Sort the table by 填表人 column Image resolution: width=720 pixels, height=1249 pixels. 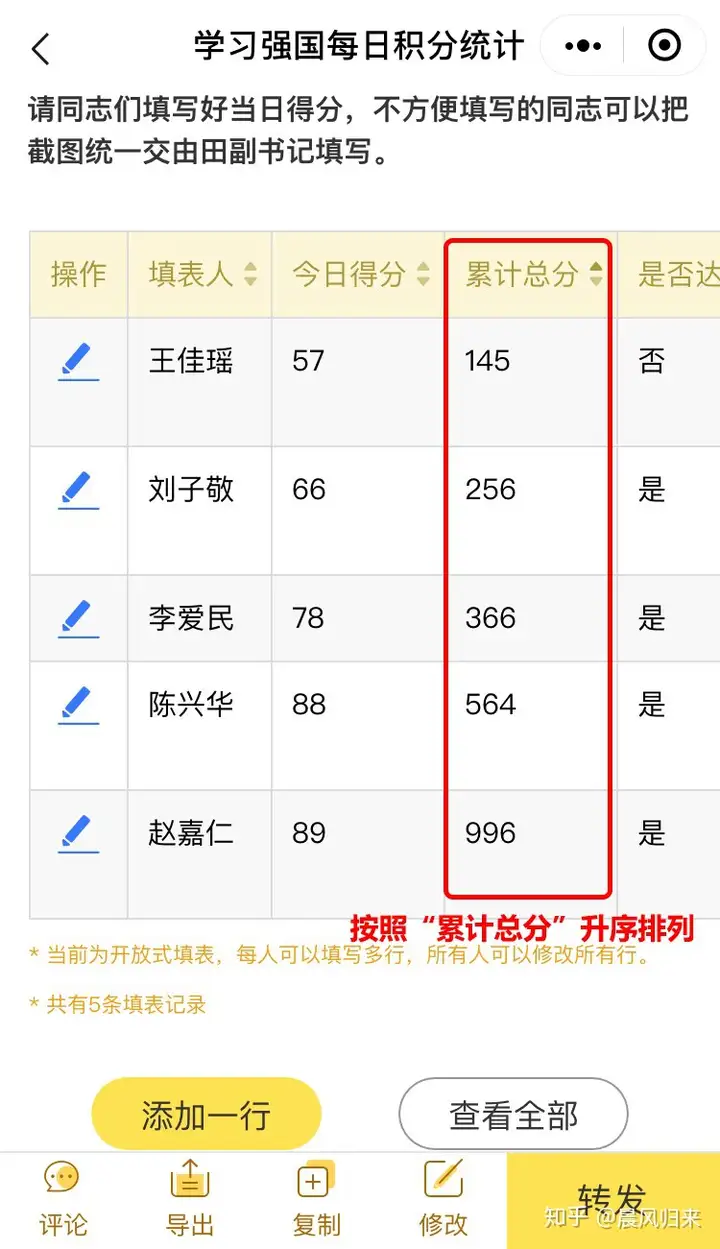(x=250, y=274)
